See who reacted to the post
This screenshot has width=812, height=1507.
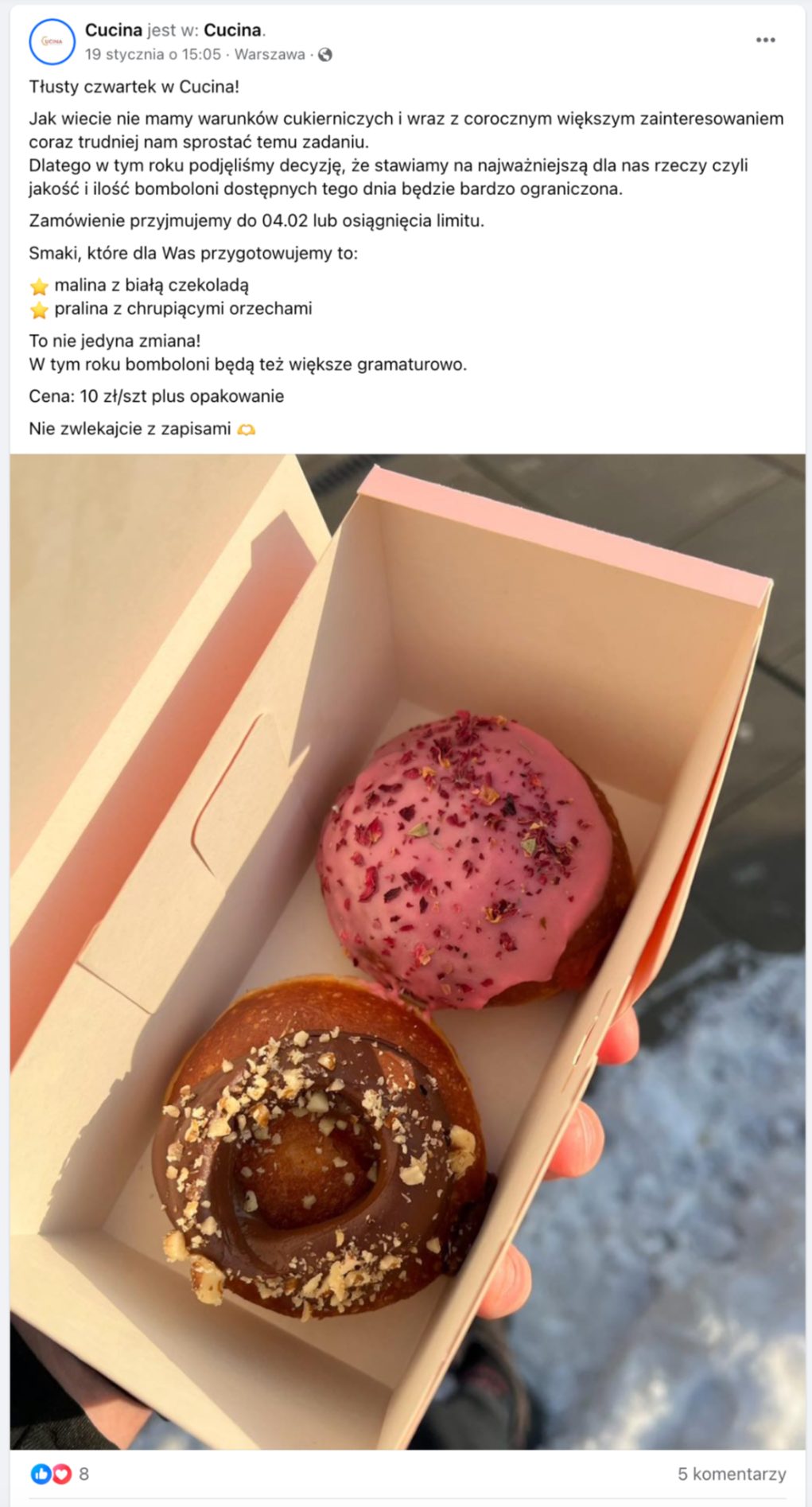(x=60, y=1474)
